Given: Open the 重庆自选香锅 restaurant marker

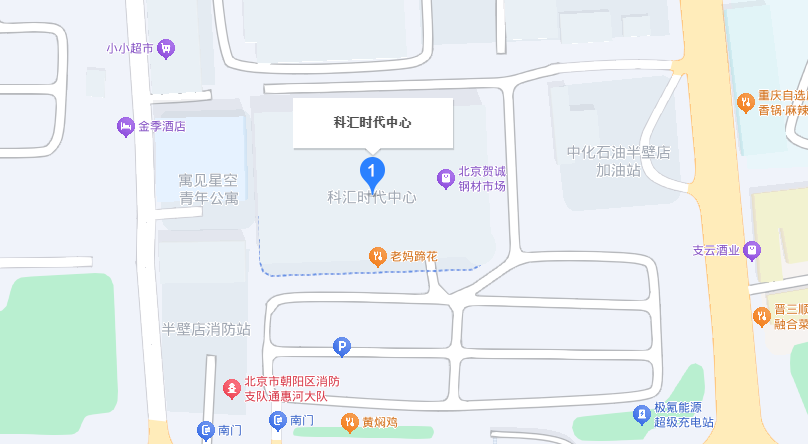Looking at the screenshot, I should 744,102.
